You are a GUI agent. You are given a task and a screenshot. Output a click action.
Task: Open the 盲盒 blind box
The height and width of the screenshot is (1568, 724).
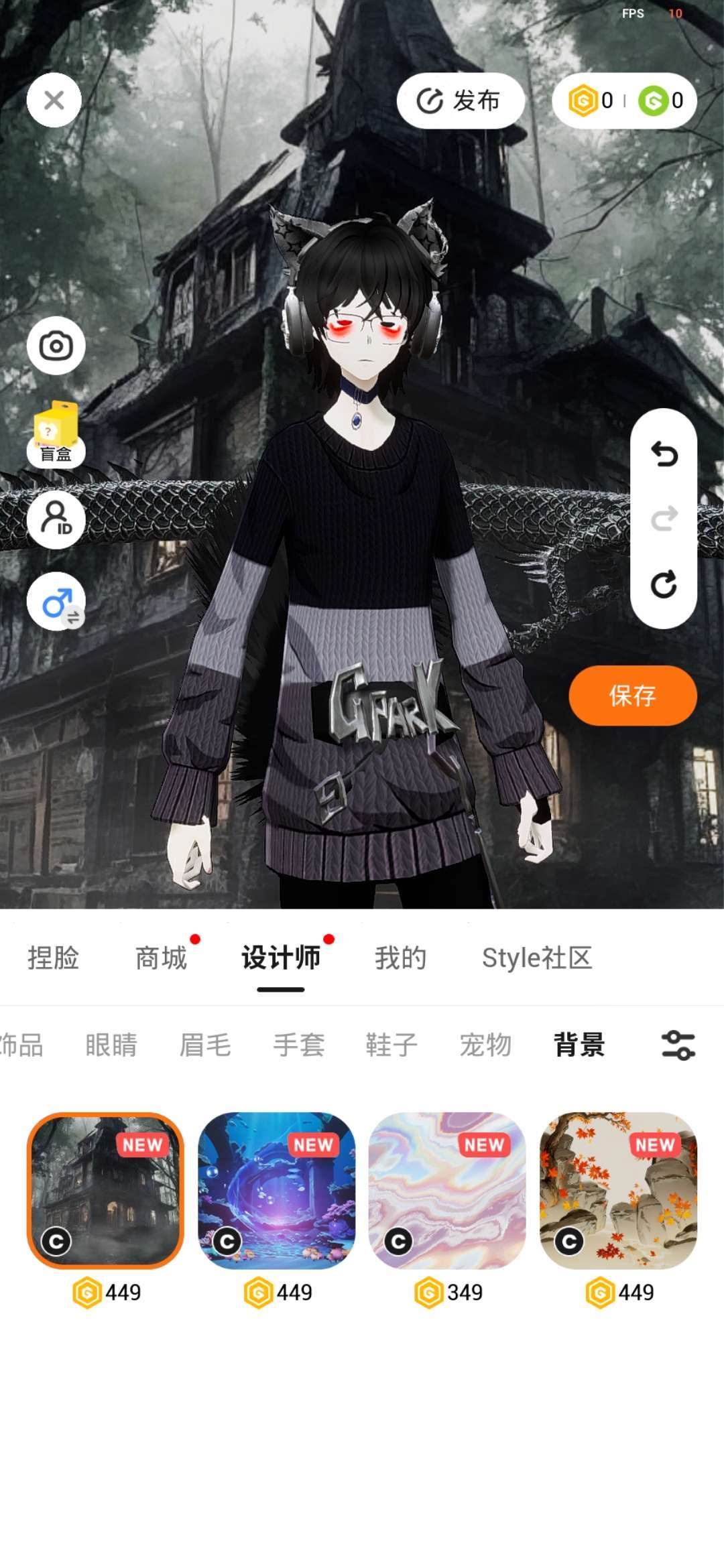point(56,434)
